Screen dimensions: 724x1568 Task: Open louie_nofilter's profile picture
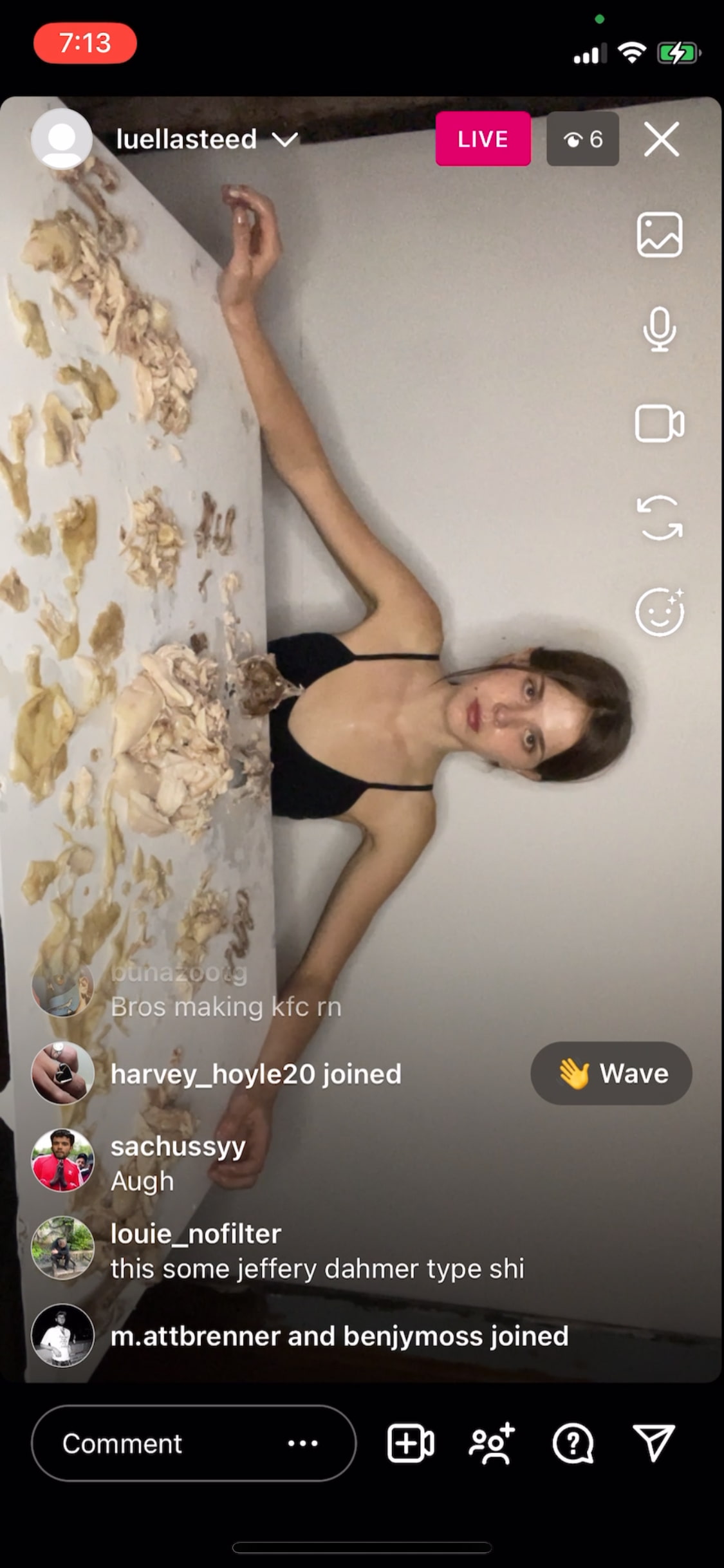coord(62,1248)
